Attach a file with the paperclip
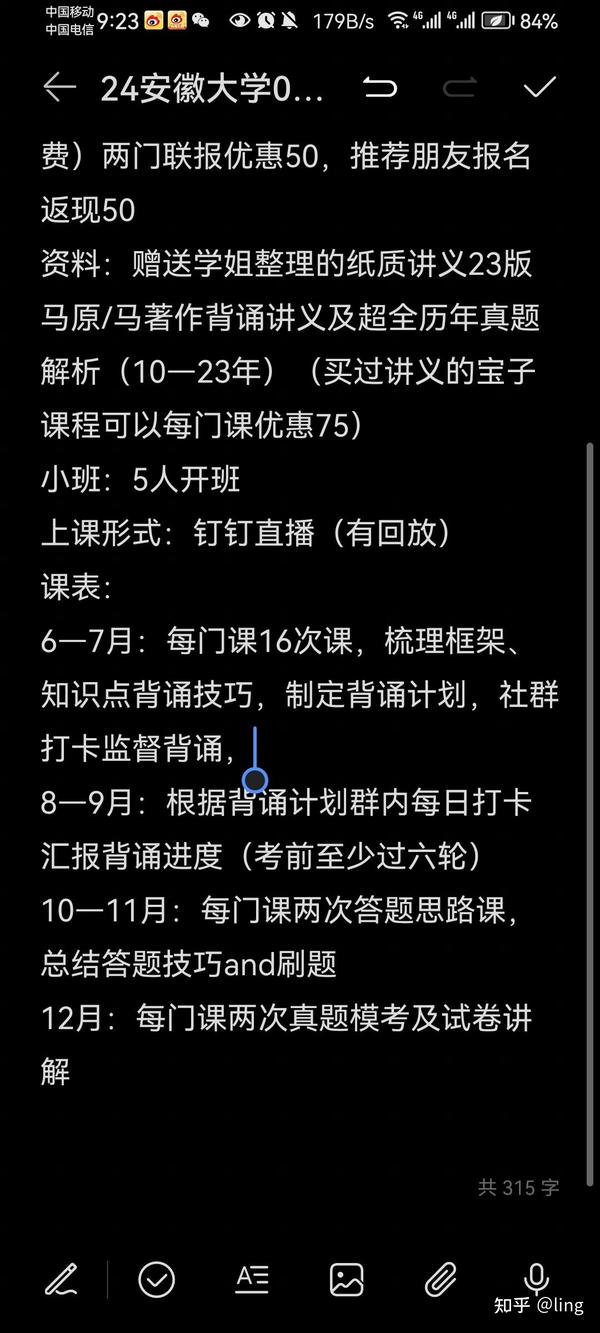 pyautogui.click(x=441, y=1279)
